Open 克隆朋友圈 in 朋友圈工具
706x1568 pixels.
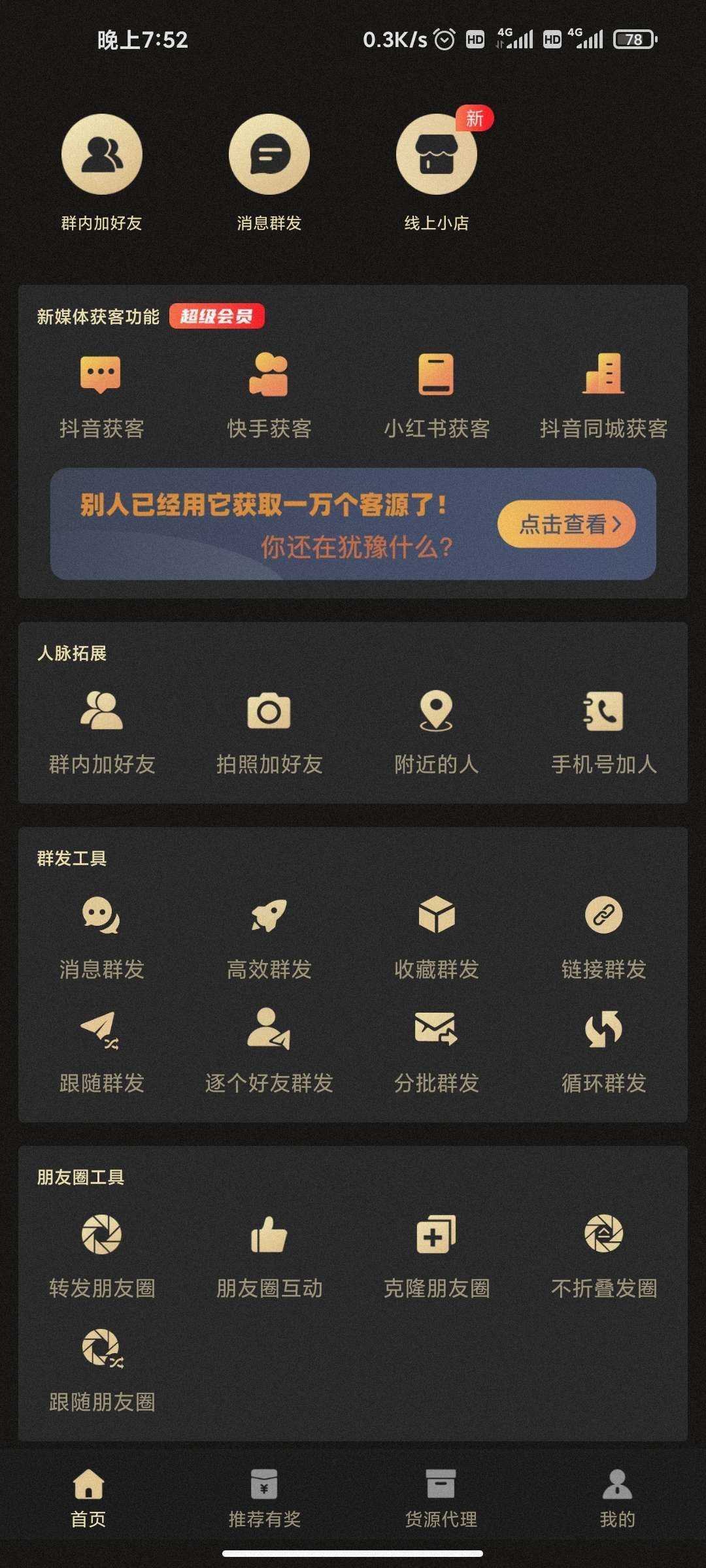[437, 1241]
